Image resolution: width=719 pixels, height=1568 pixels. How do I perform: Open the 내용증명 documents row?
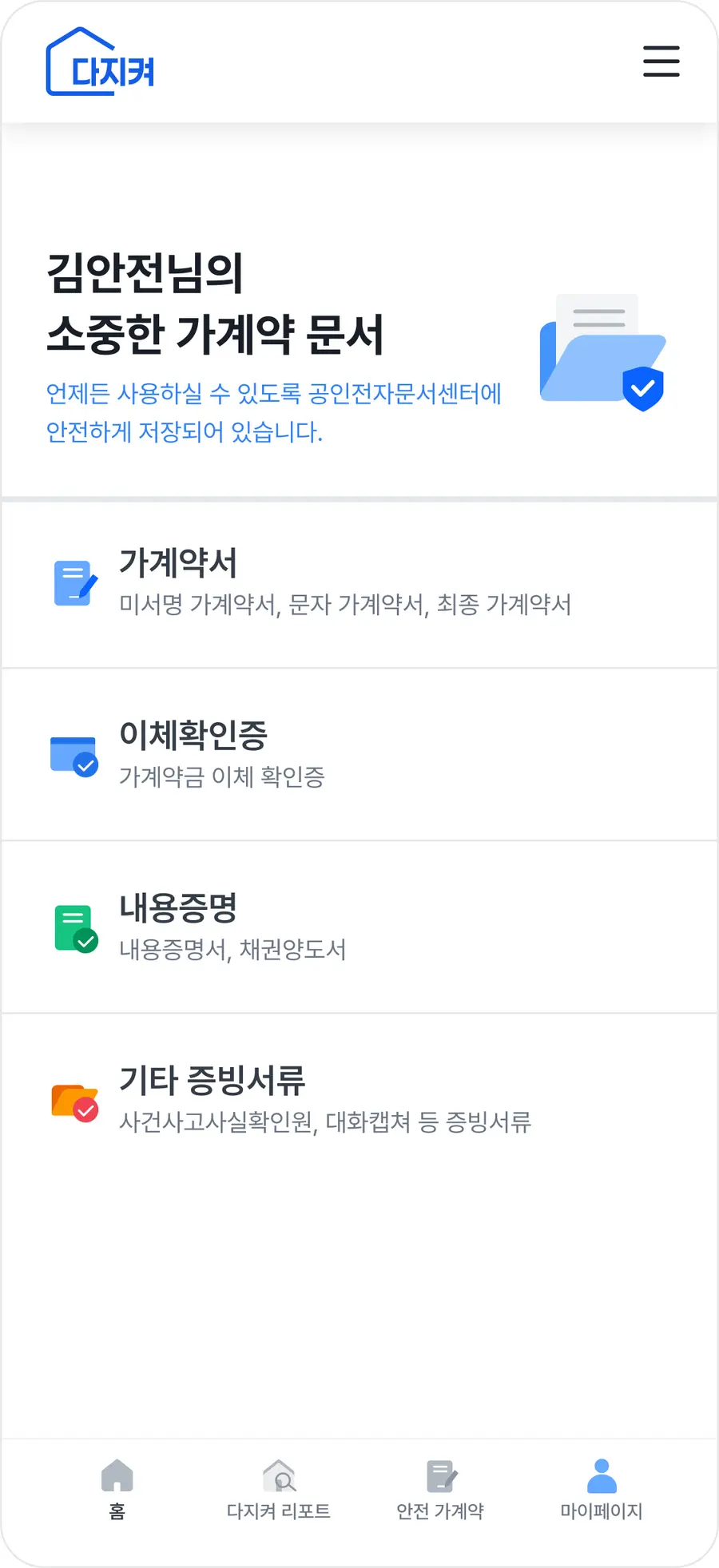[x=359, y=927]
